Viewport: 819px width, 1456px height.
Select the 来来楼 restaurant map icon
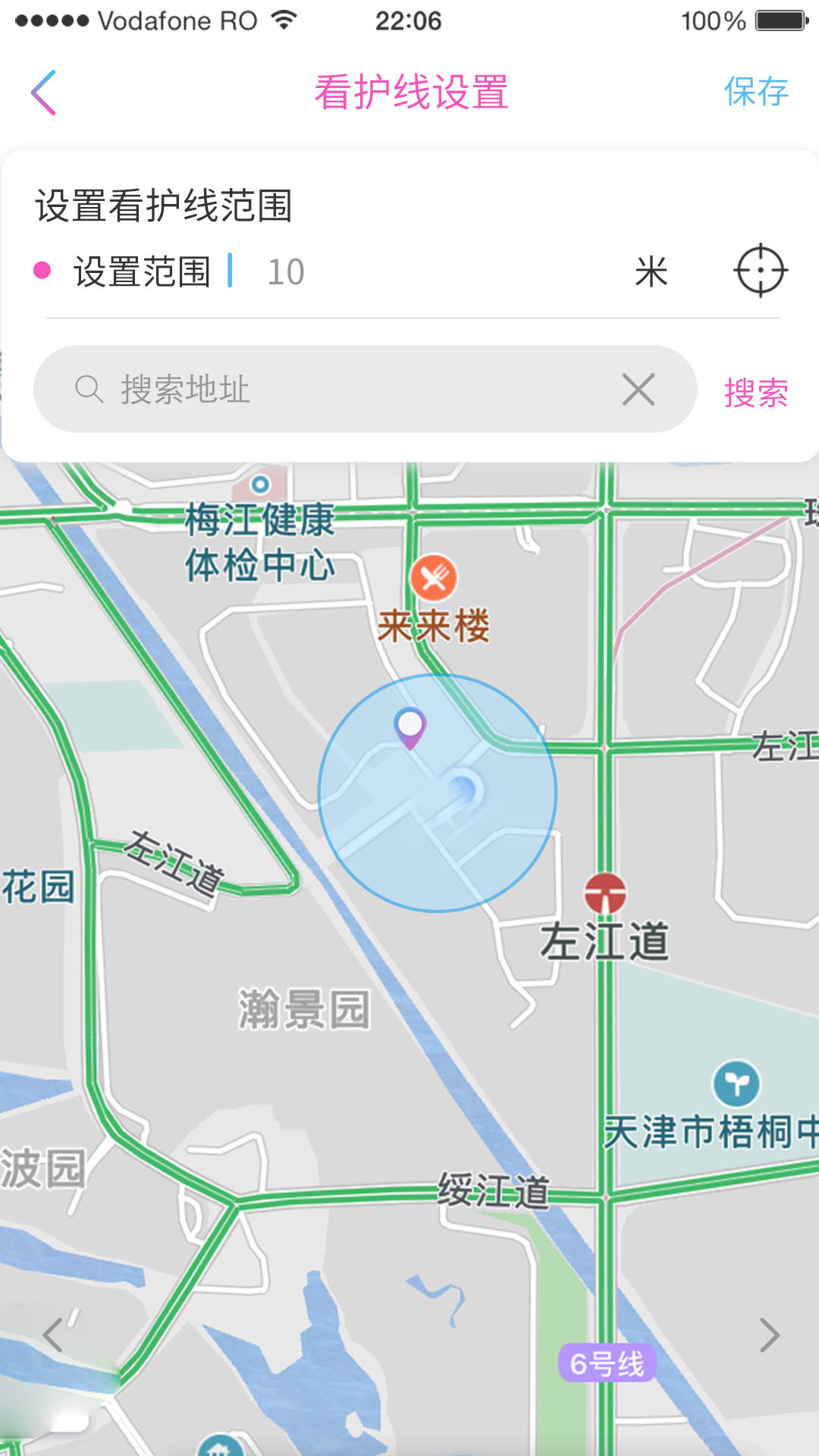(435, 579)
